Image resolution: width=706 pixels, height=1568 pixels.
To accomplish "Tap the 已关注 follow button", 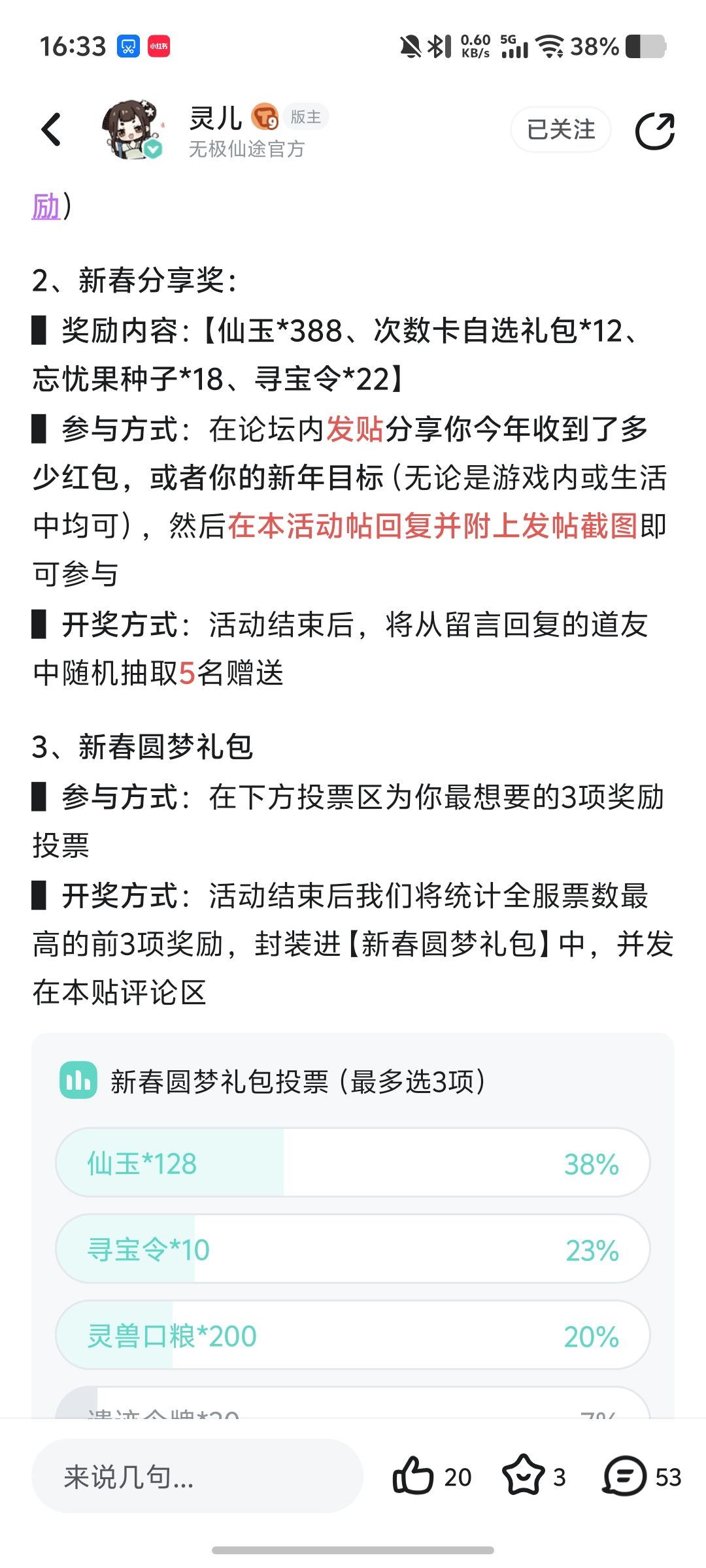I will tap(561, 129).
